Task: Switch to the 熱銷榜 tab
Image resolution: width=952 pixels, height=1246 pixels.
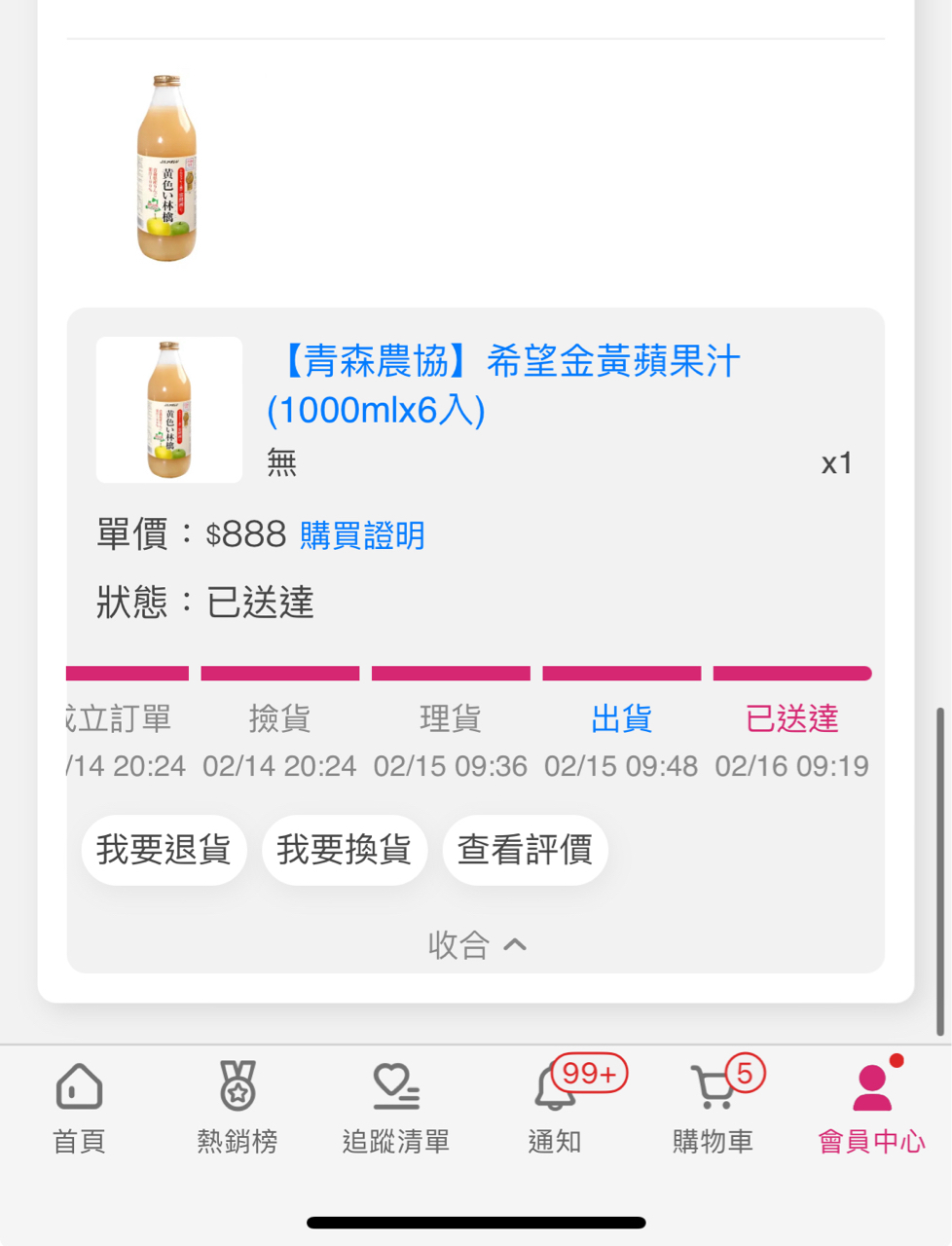Action: click(238, 1108)
